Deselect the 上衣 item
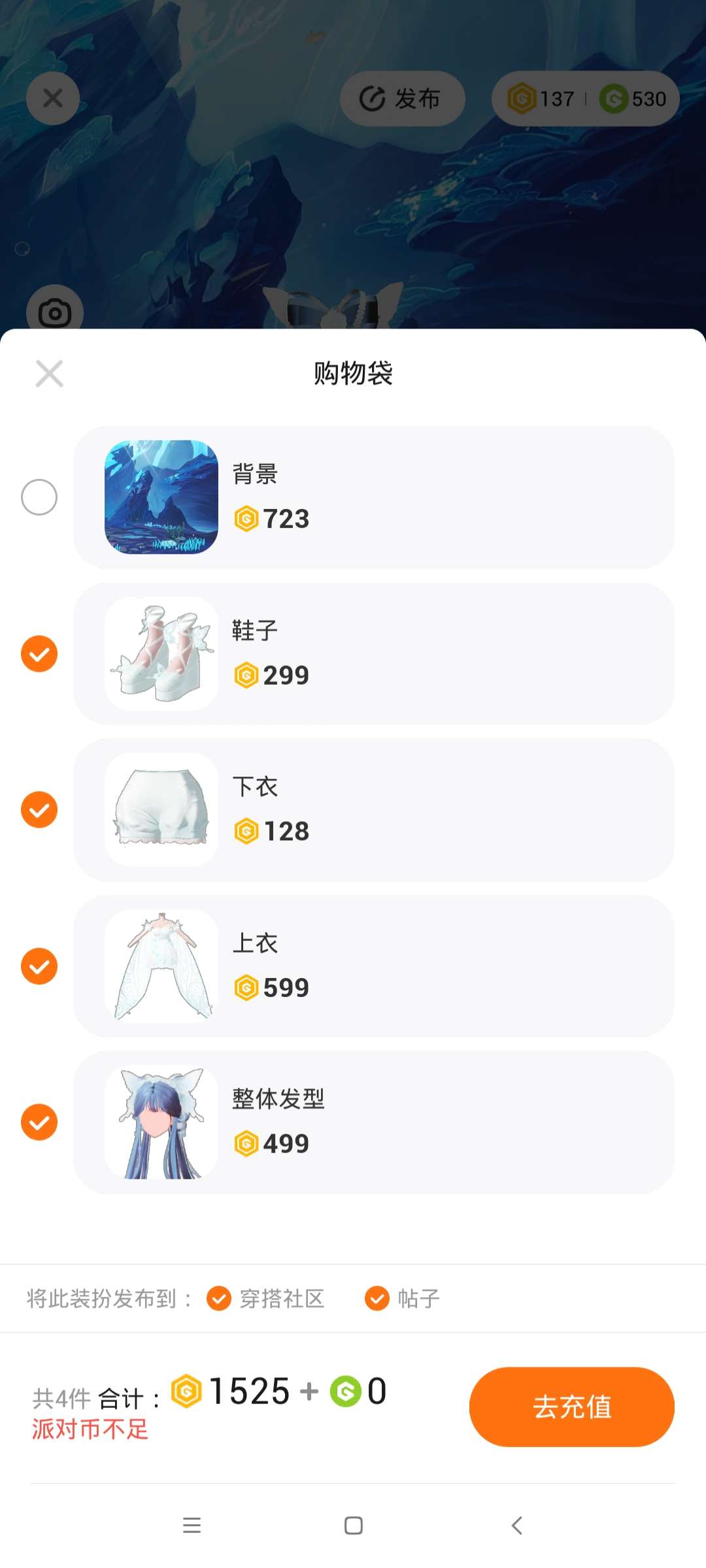 [x=39, y=966]
